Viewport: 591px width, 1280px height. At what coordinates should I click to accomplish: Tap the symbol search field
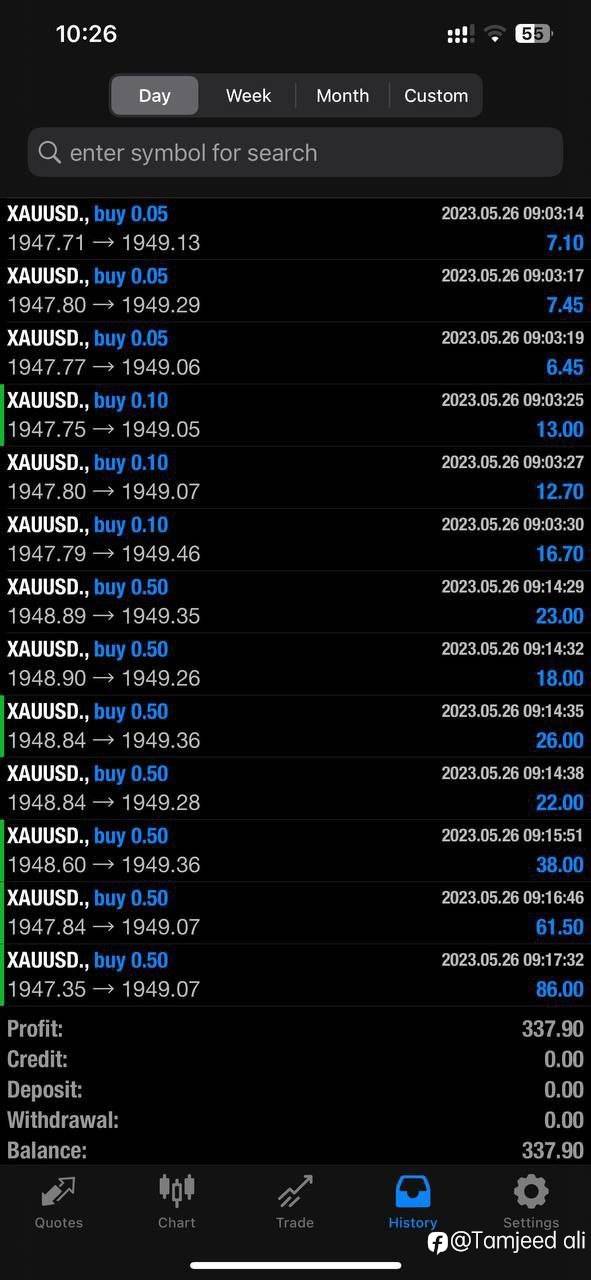[x=295, y=152]
